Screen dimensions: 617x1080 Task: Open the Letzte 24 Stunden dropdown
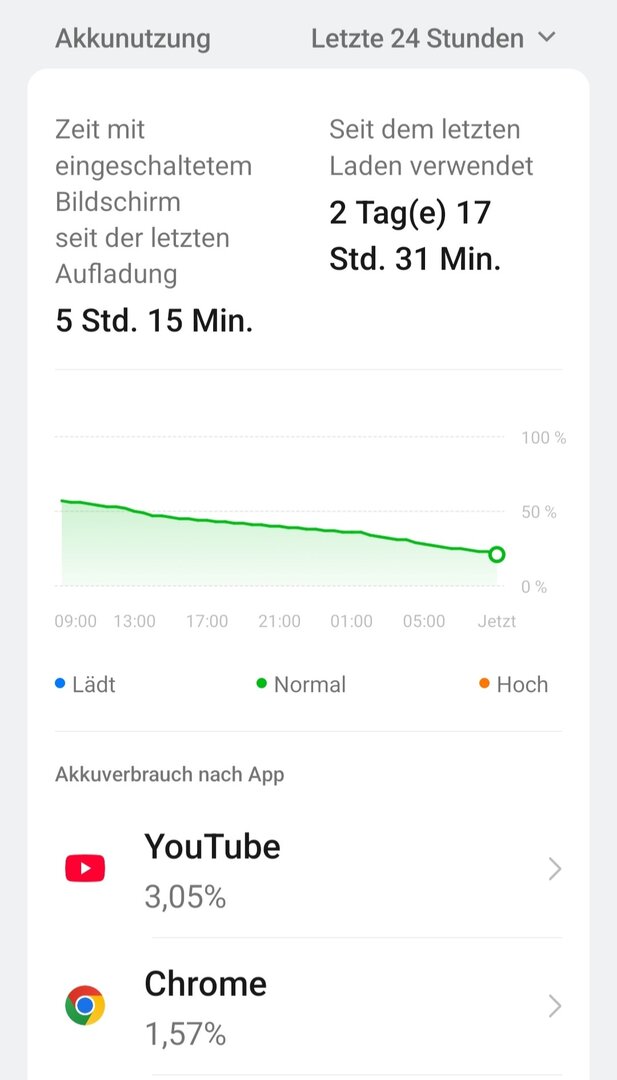coord(433,39)
